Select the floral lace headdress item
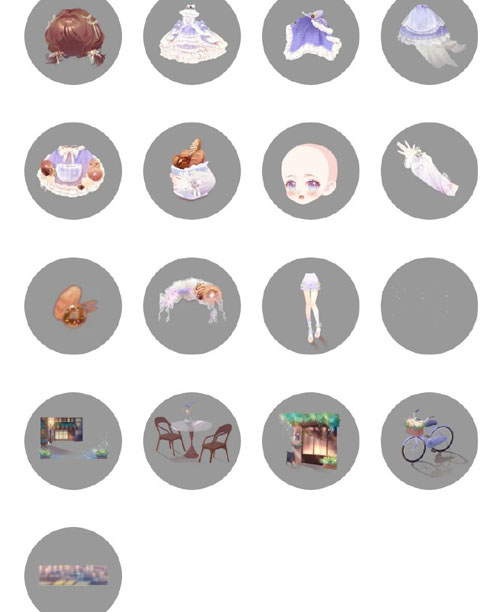This screenshot has height=612, width=500. (x=192, y=306)
